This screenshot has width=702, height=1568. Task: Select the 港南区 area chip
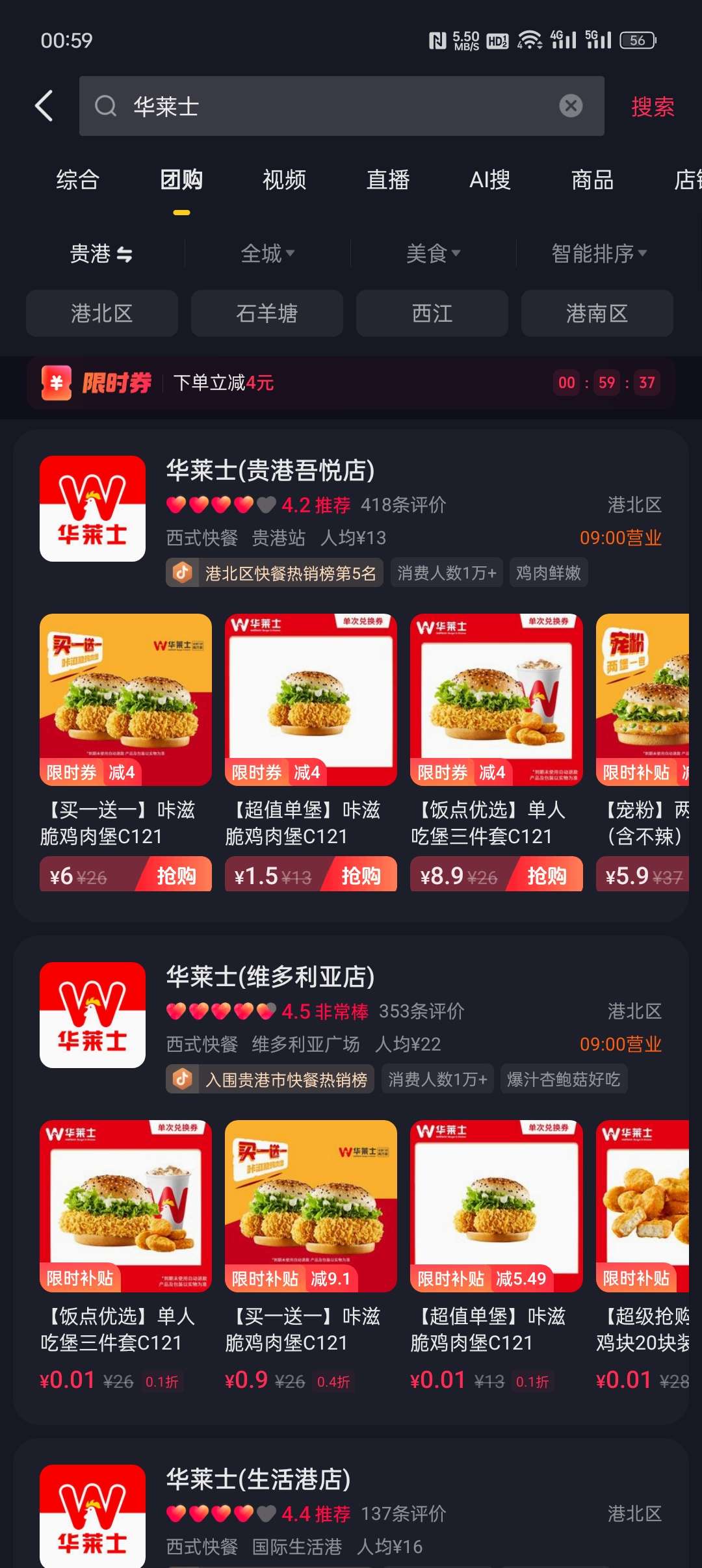[597, 313]
